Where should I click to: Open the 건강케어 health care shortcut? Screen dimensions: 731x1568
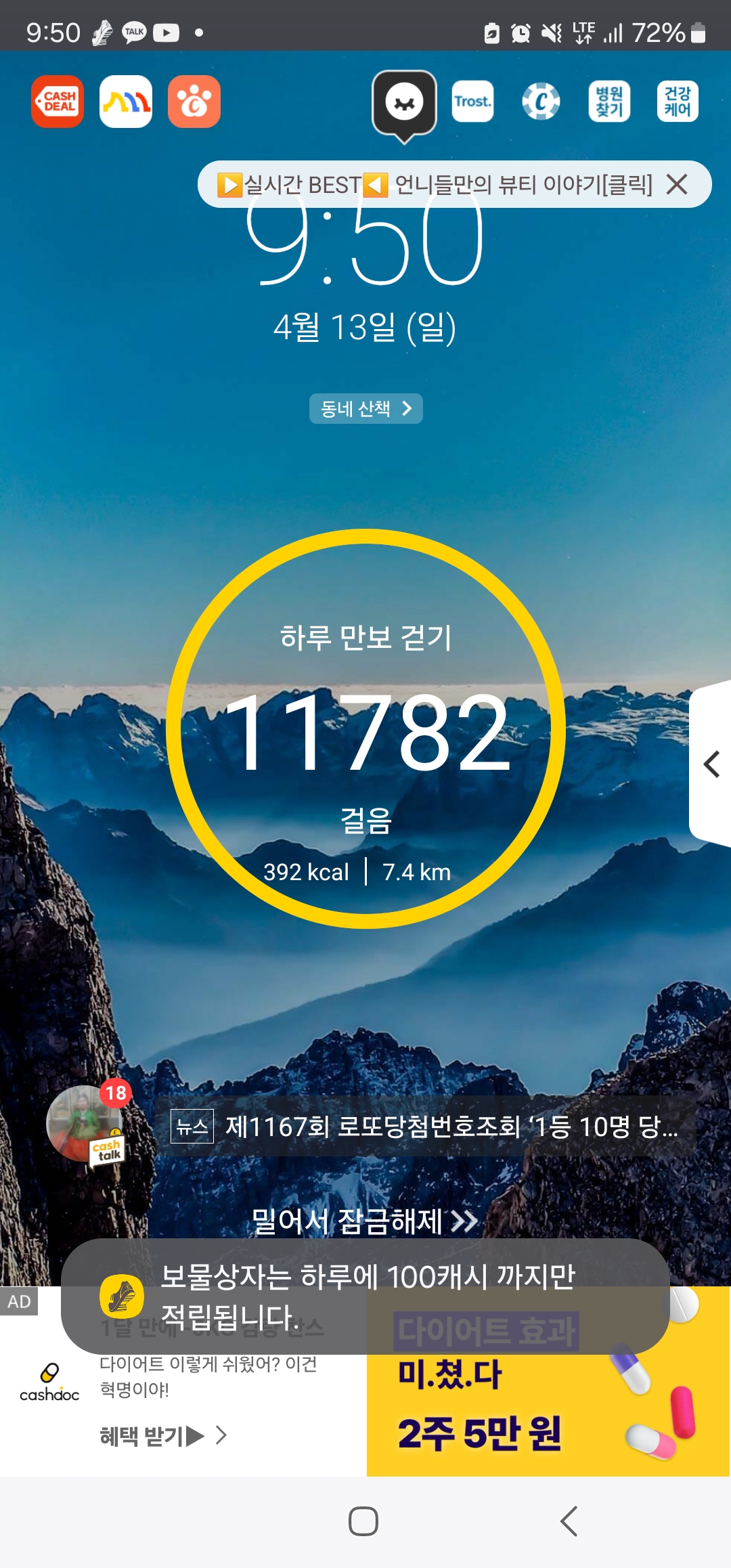[678, 102]
